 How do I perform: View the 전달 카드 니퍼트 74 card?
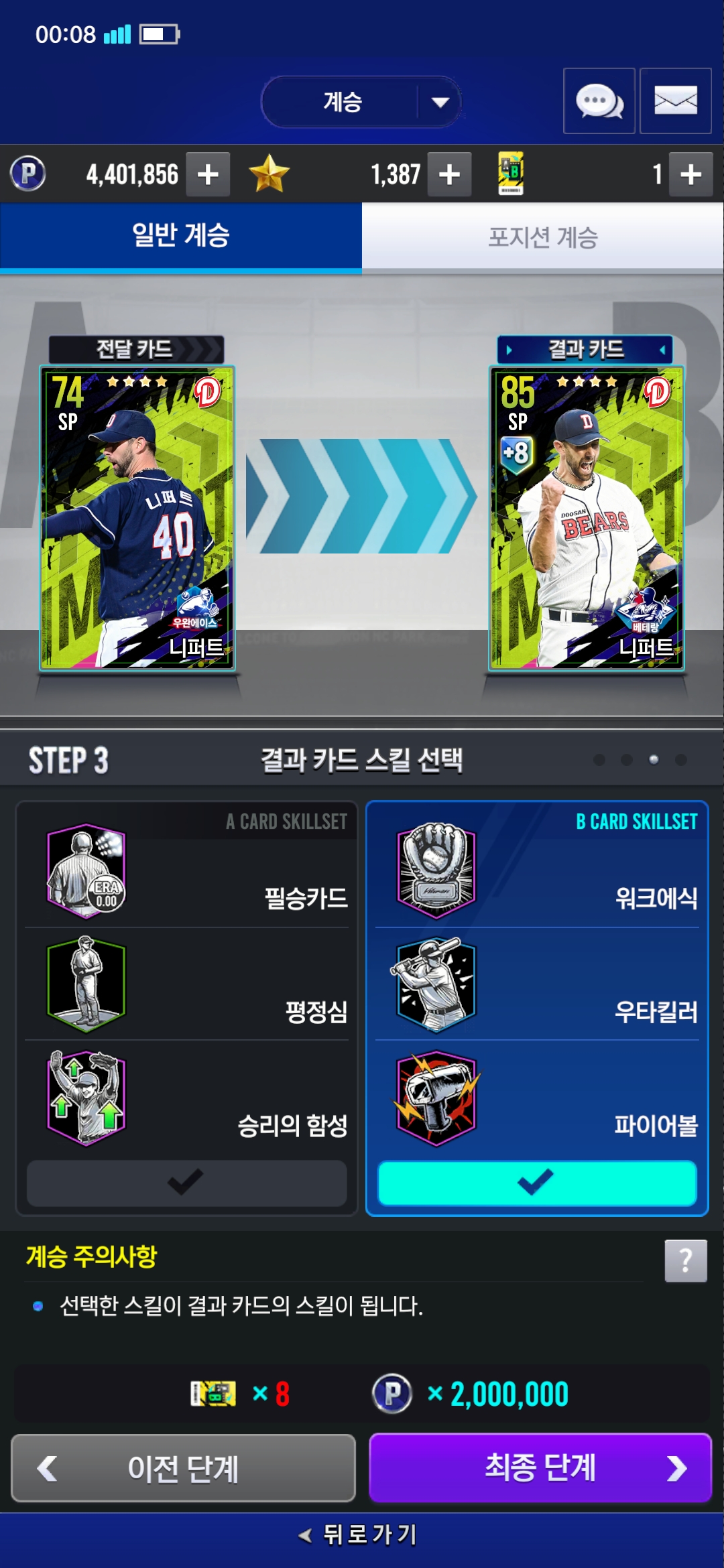pos(137,517)
